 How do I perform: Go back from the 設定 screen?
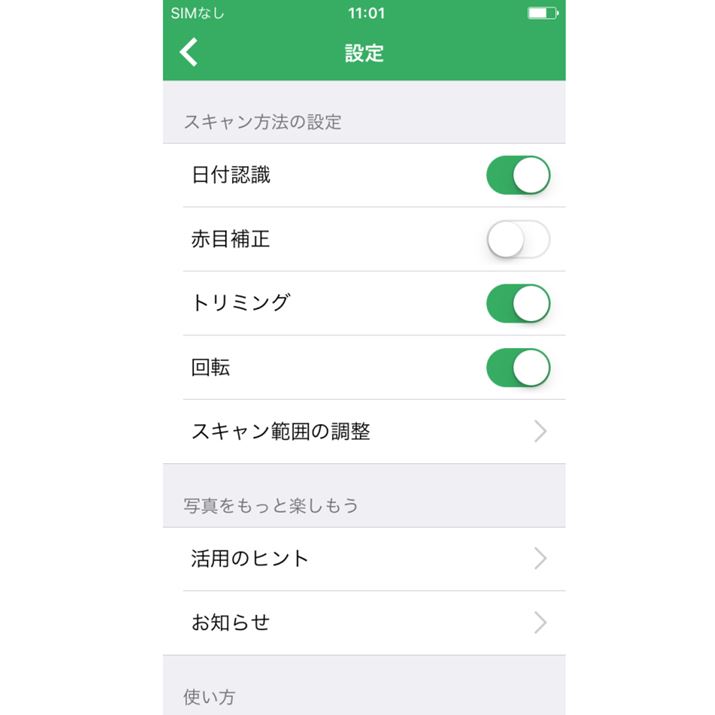pyautogui.click(x=189, y=52)
